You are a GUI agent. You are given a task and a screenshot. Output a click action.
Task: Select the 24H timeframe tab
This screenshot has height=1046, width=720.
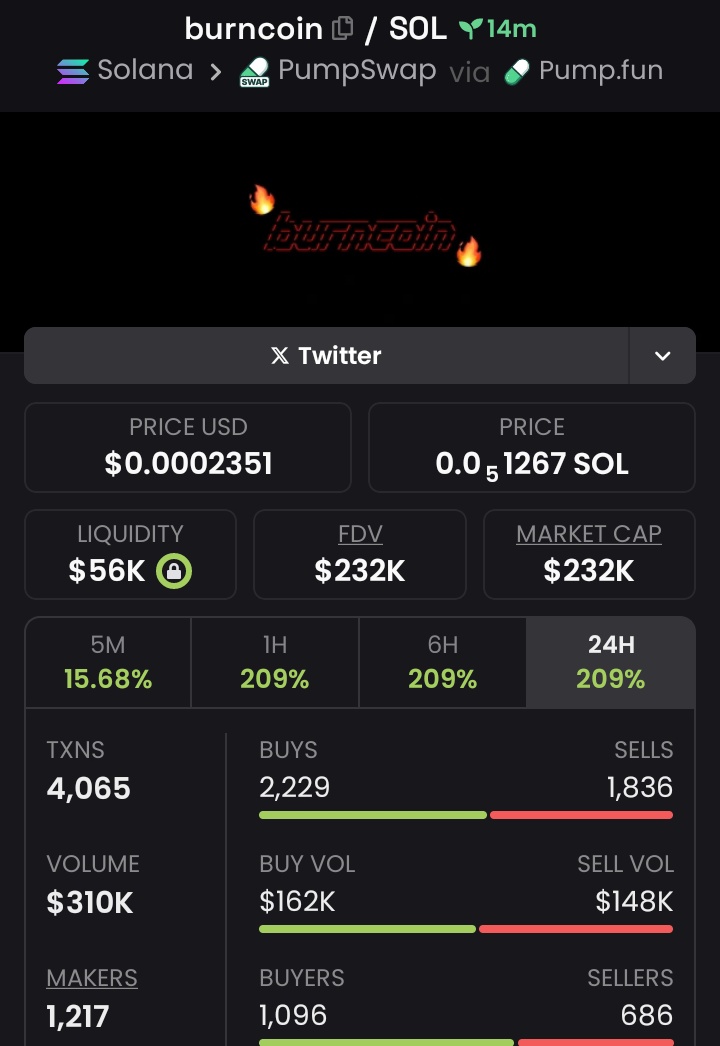click(611, 662)
